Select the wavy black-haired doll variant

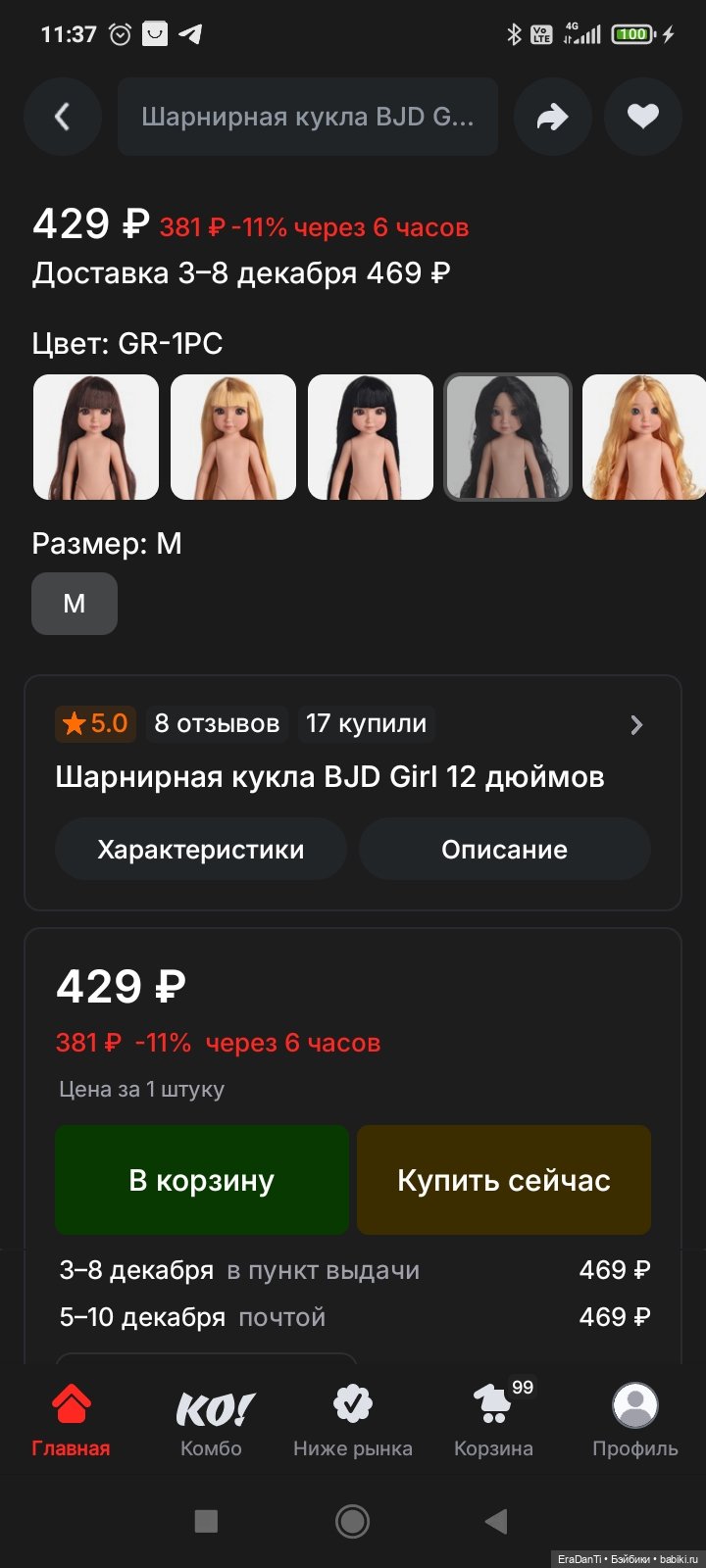point(508,437)
